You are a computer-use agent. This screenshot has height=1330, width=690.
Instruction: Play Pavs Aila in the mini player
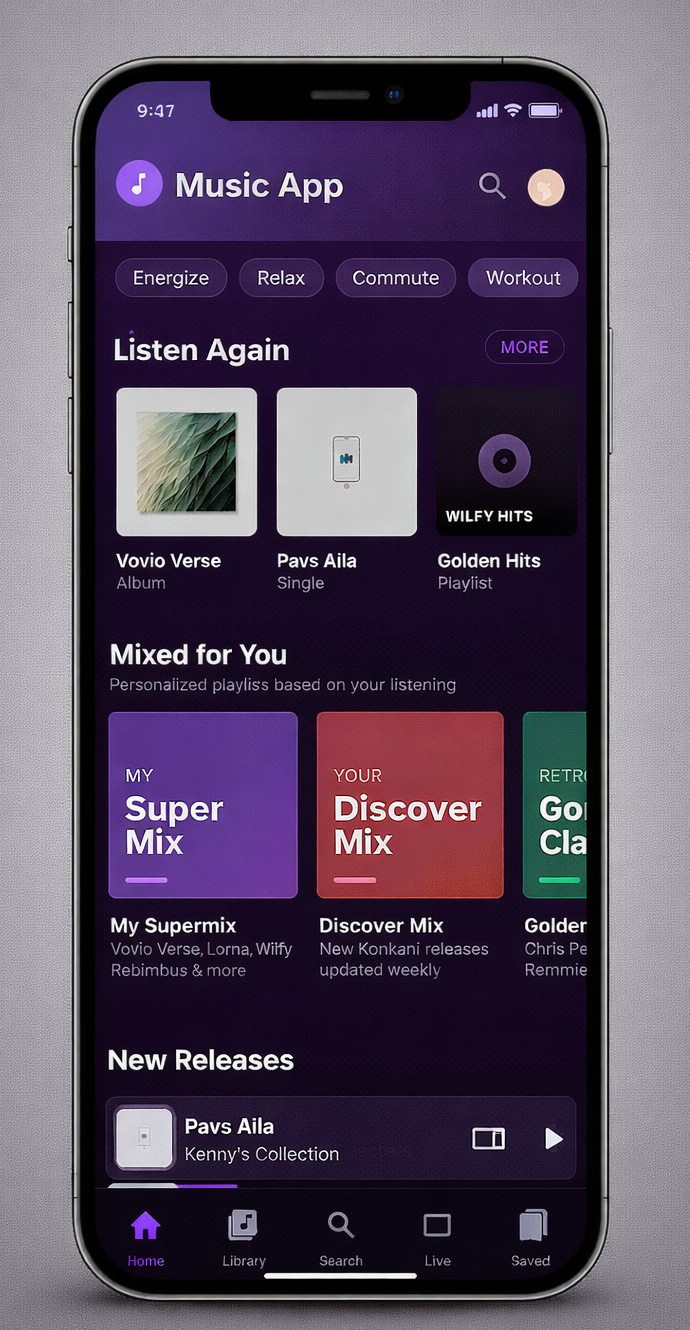(553, 1138)
